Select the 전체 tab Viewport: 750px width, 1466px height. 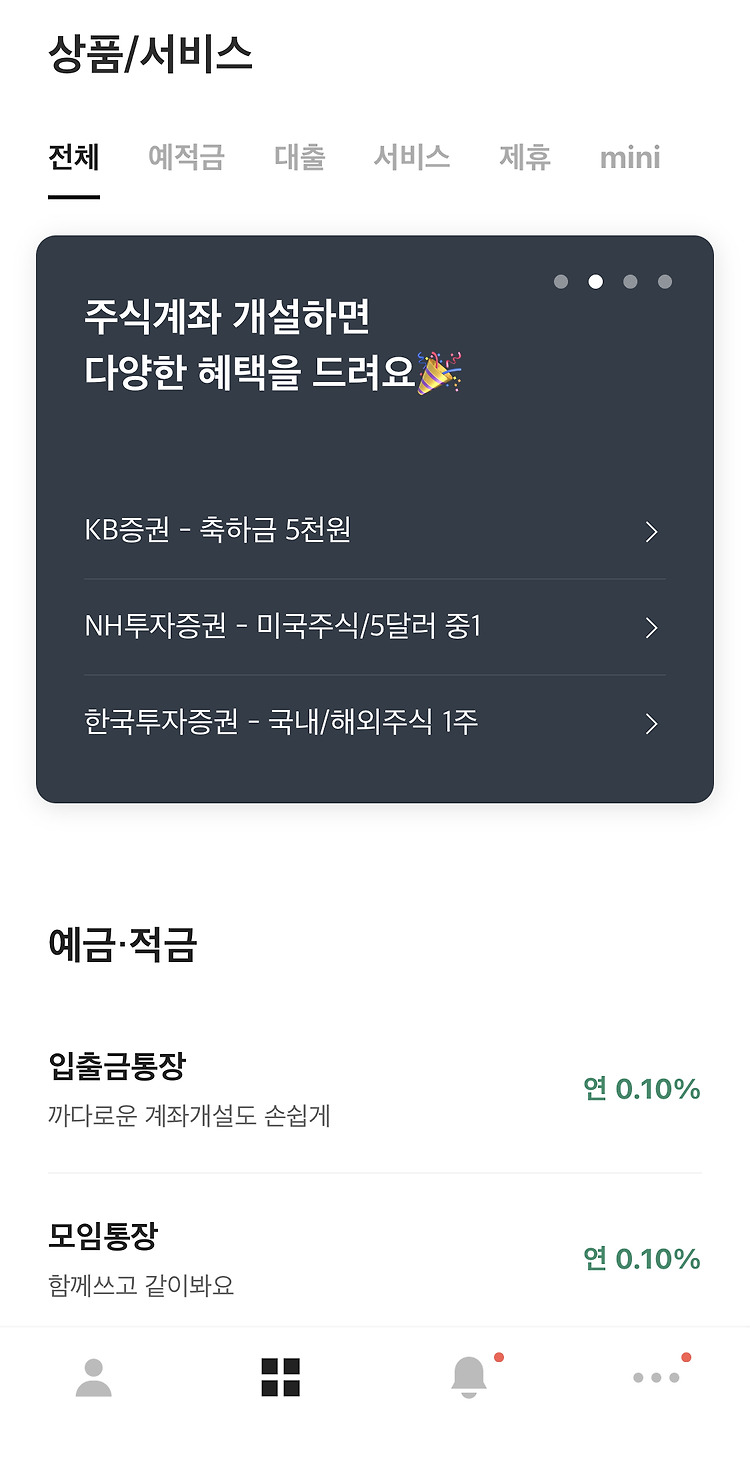[x=74, y=158]
